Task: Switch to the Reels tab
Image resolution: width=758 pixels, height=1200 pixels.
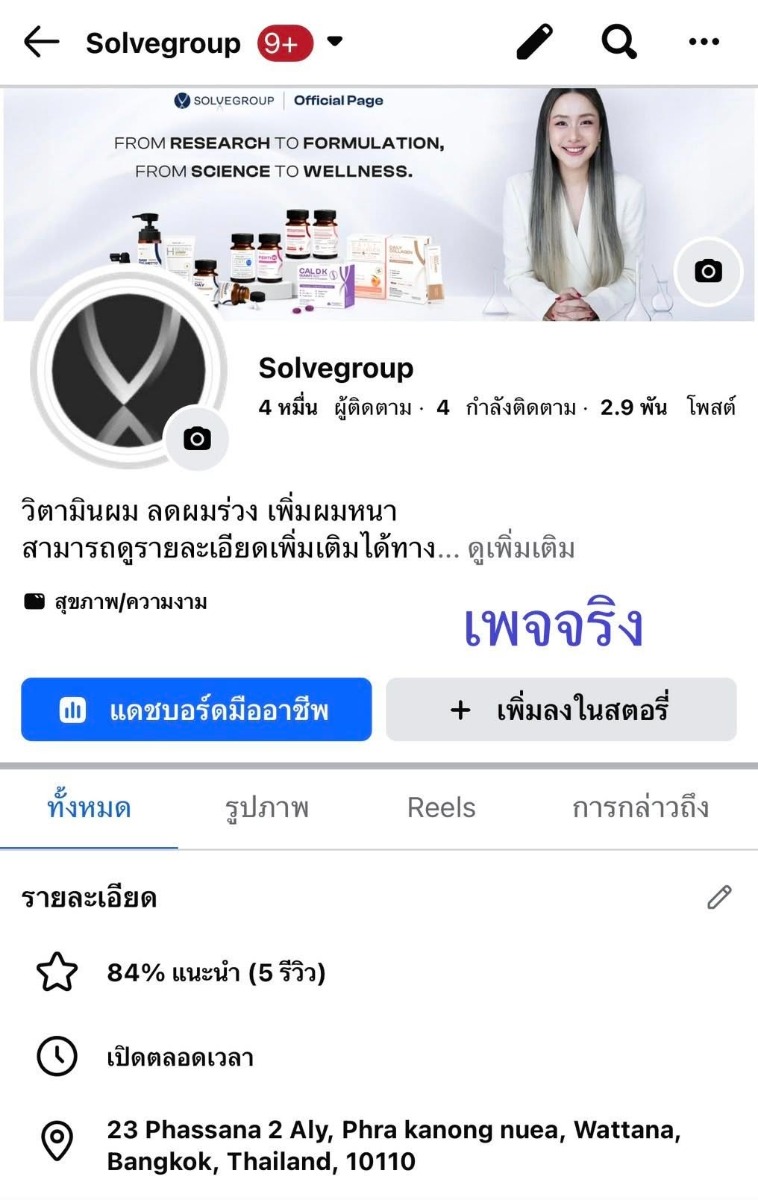Action: pyautogui.click(x=441, y=808)
